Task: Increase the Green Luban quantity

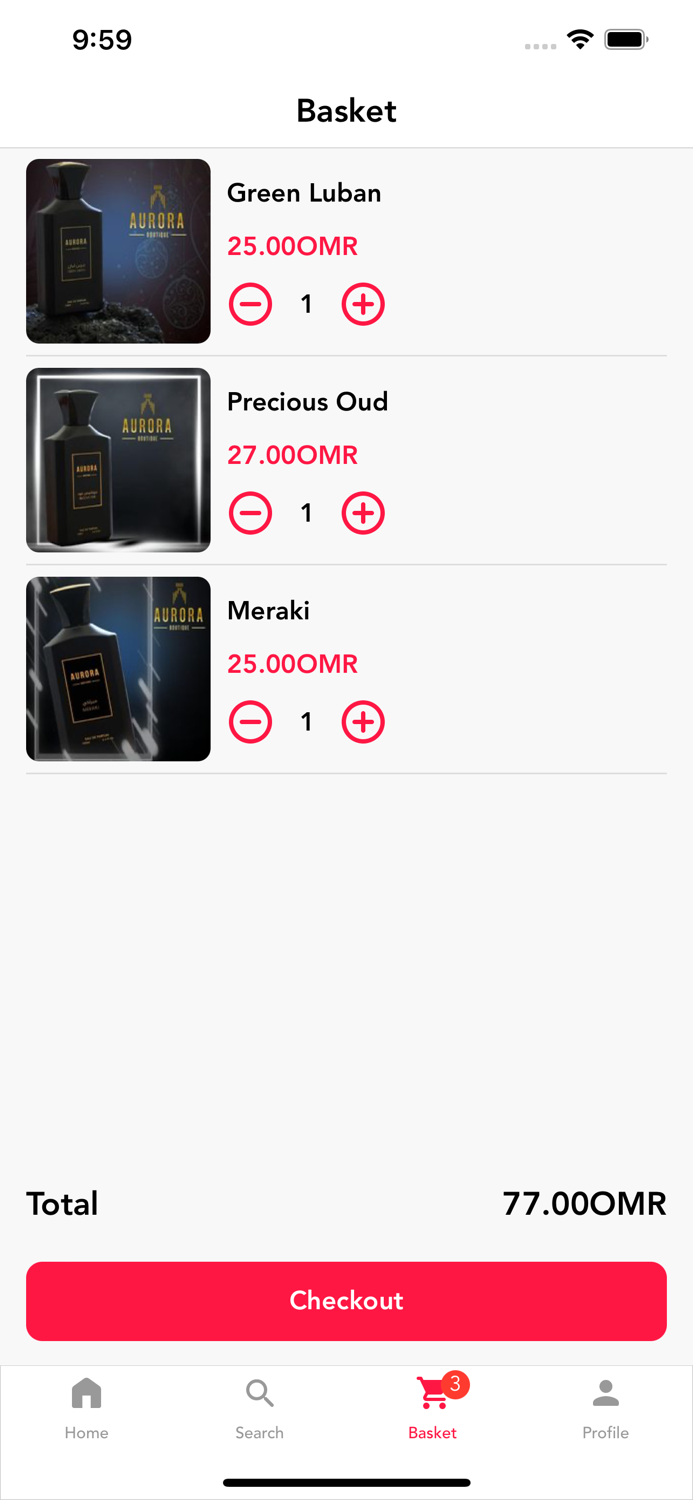Action: (x=363, y=304)
